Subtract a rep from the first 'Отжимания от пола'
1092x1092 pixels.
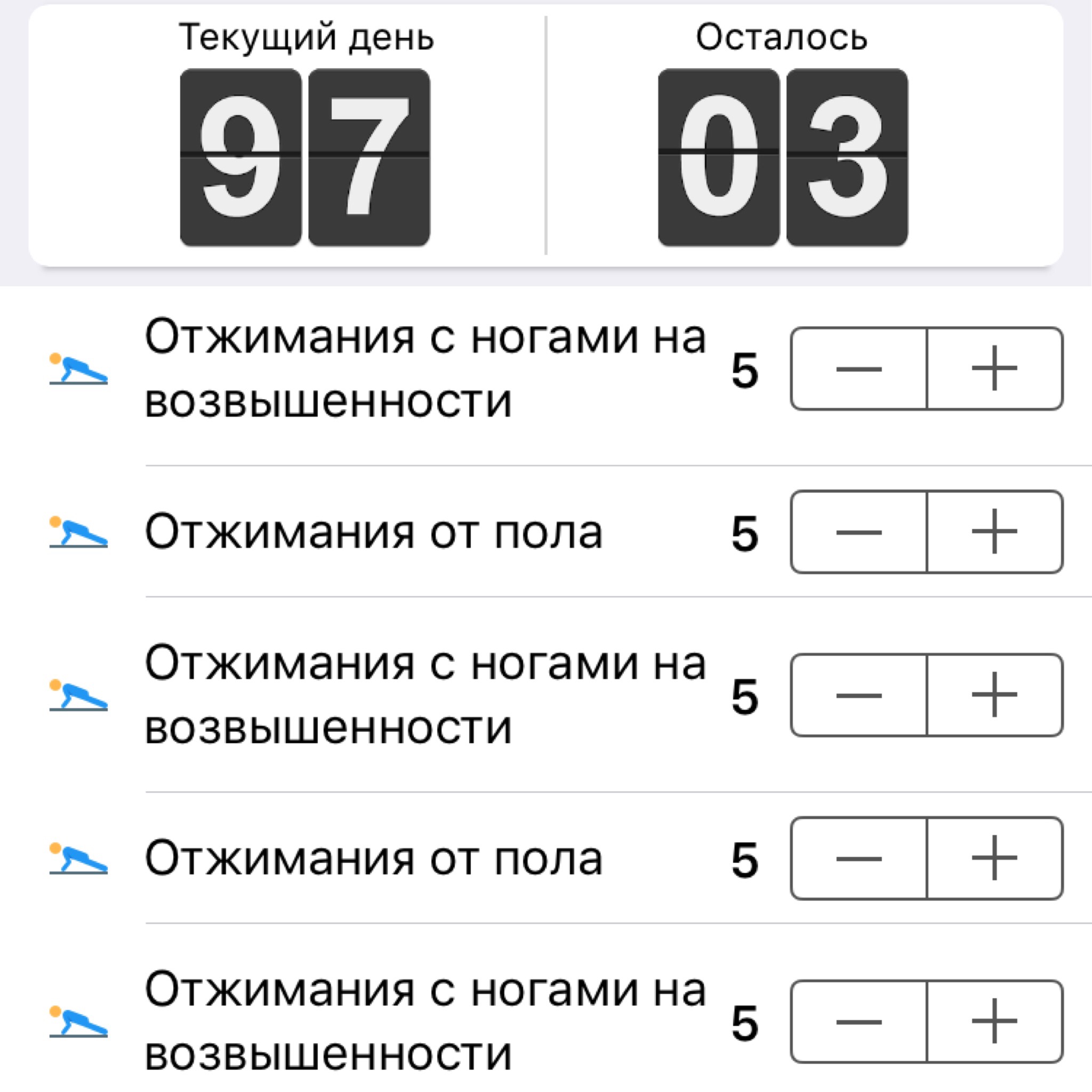[858, 531]
